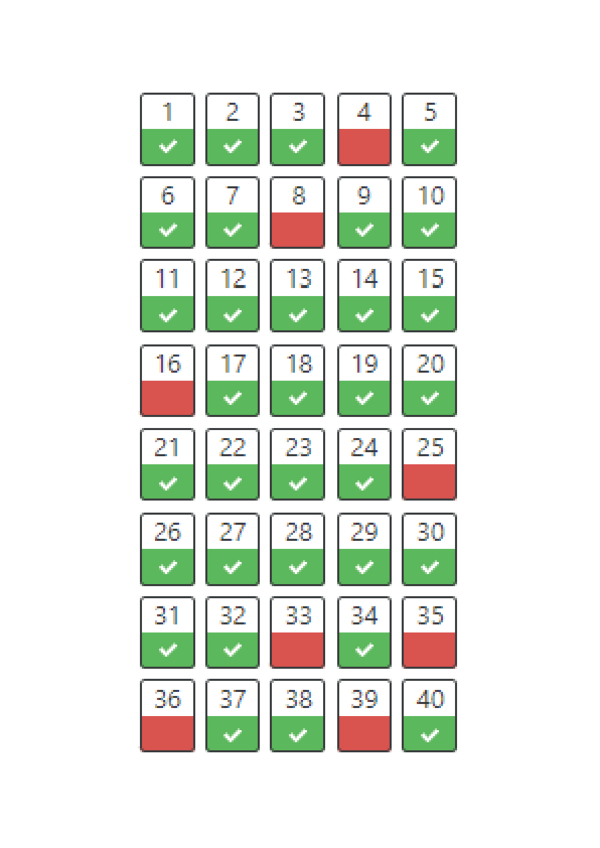Go to question 10
The height and width of the screenshot is (848, 600).
430,213
